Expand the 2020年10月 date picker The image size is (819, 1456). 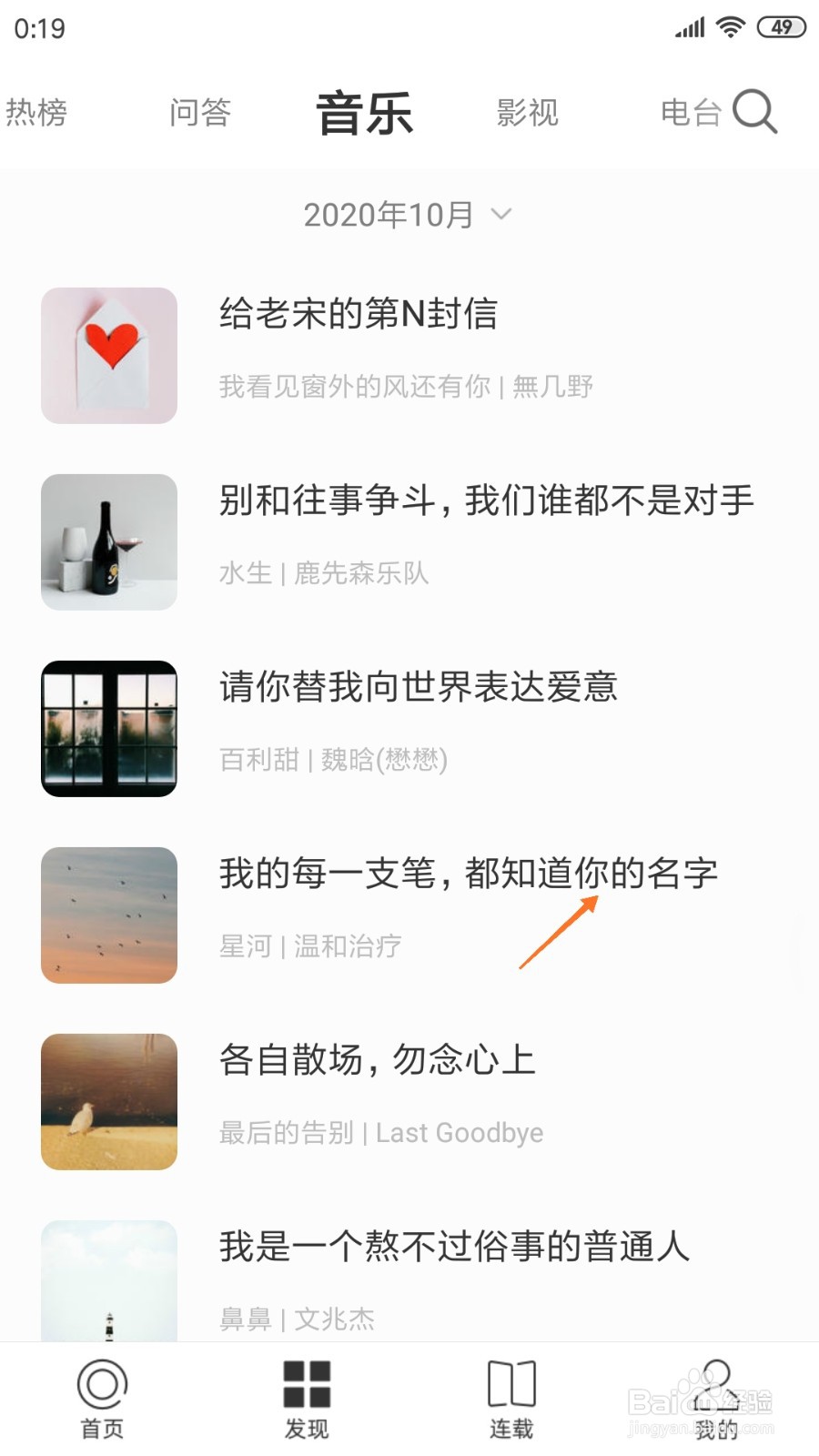tap(389, 214)
